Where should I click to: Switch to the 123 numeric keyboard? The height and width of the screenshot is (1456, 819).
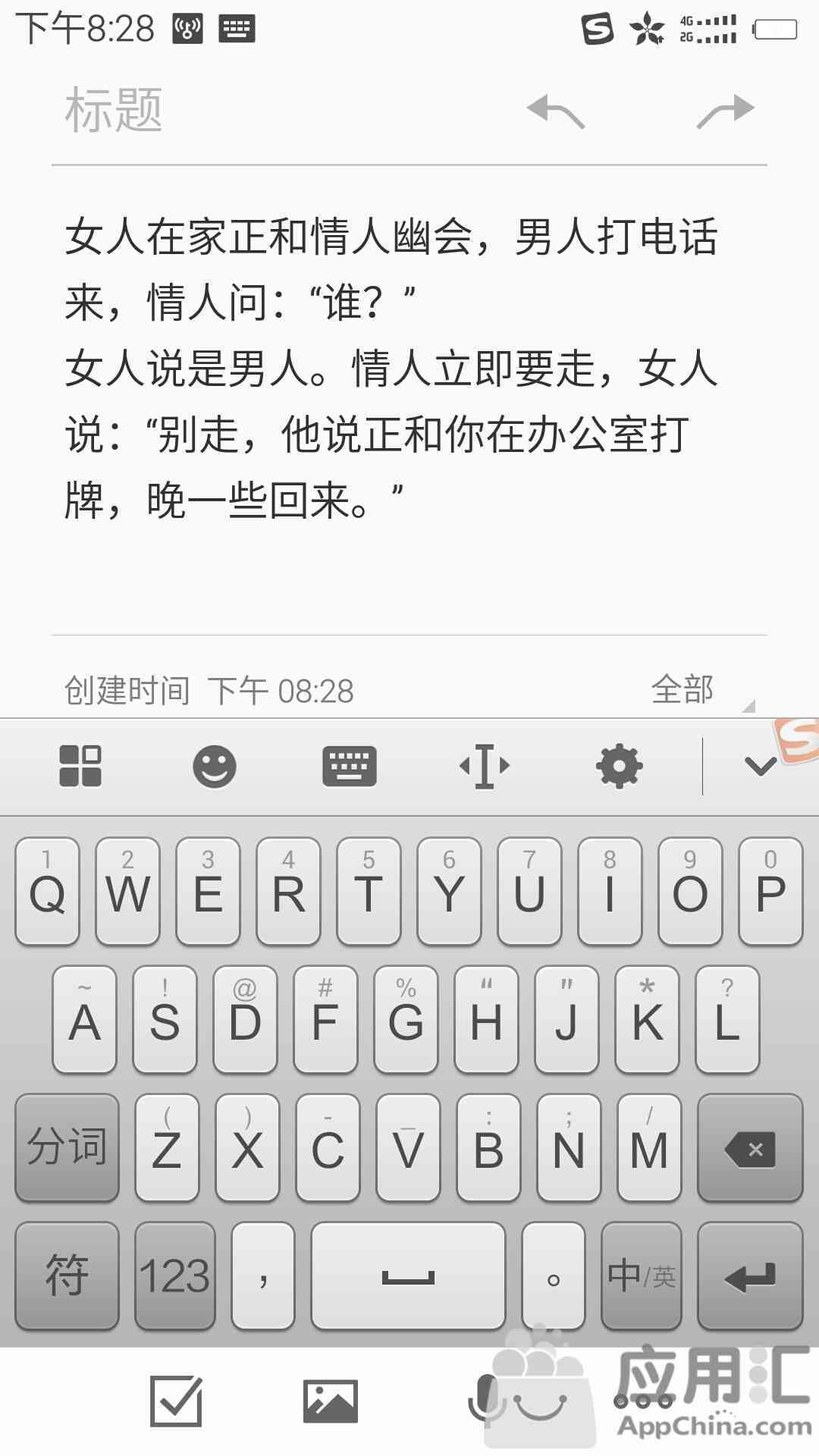pyautogui.click(x=174, y=1276)
